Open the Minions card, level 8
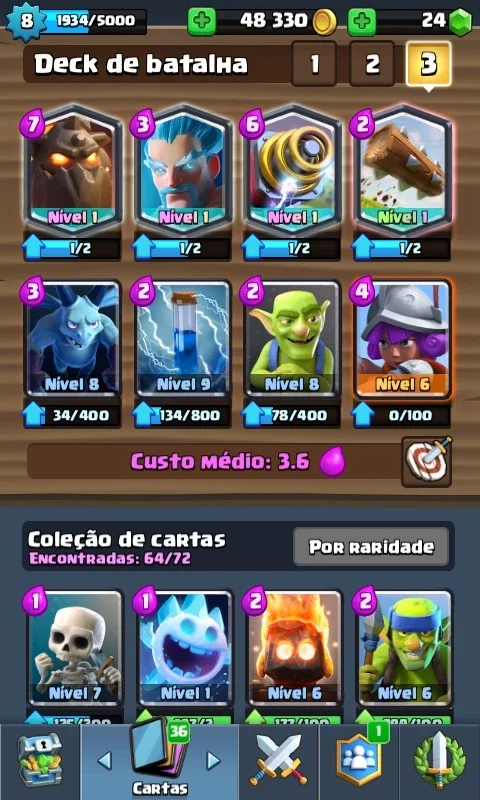Viewport: 480px width, 800px height. point(73,339)
